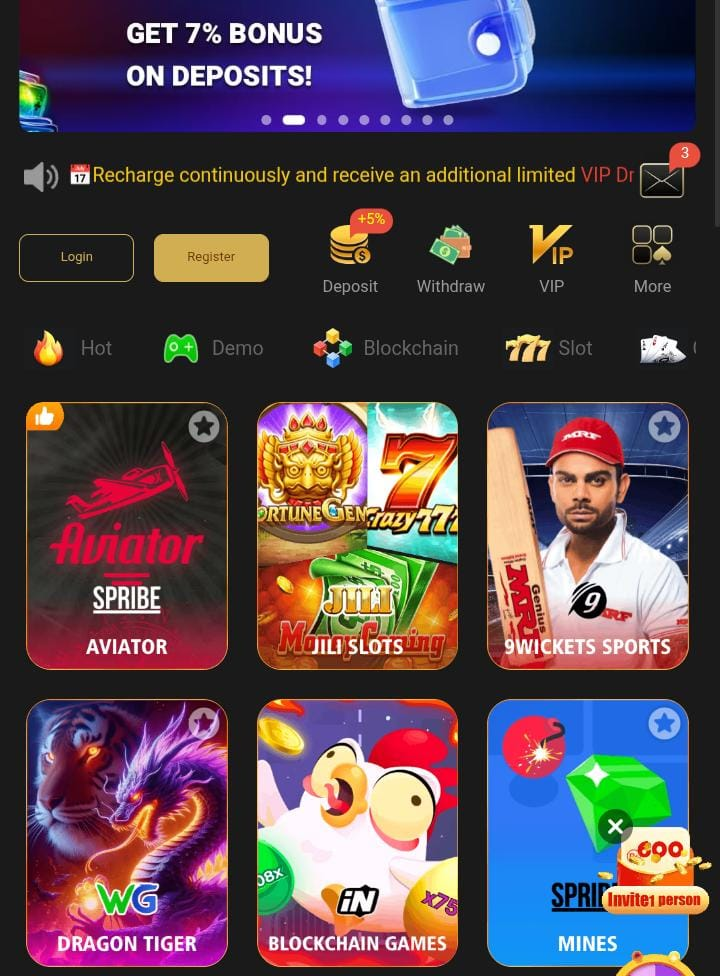720x976 pixels.
Task: Open the Login button
Action: tap(76, 257)
